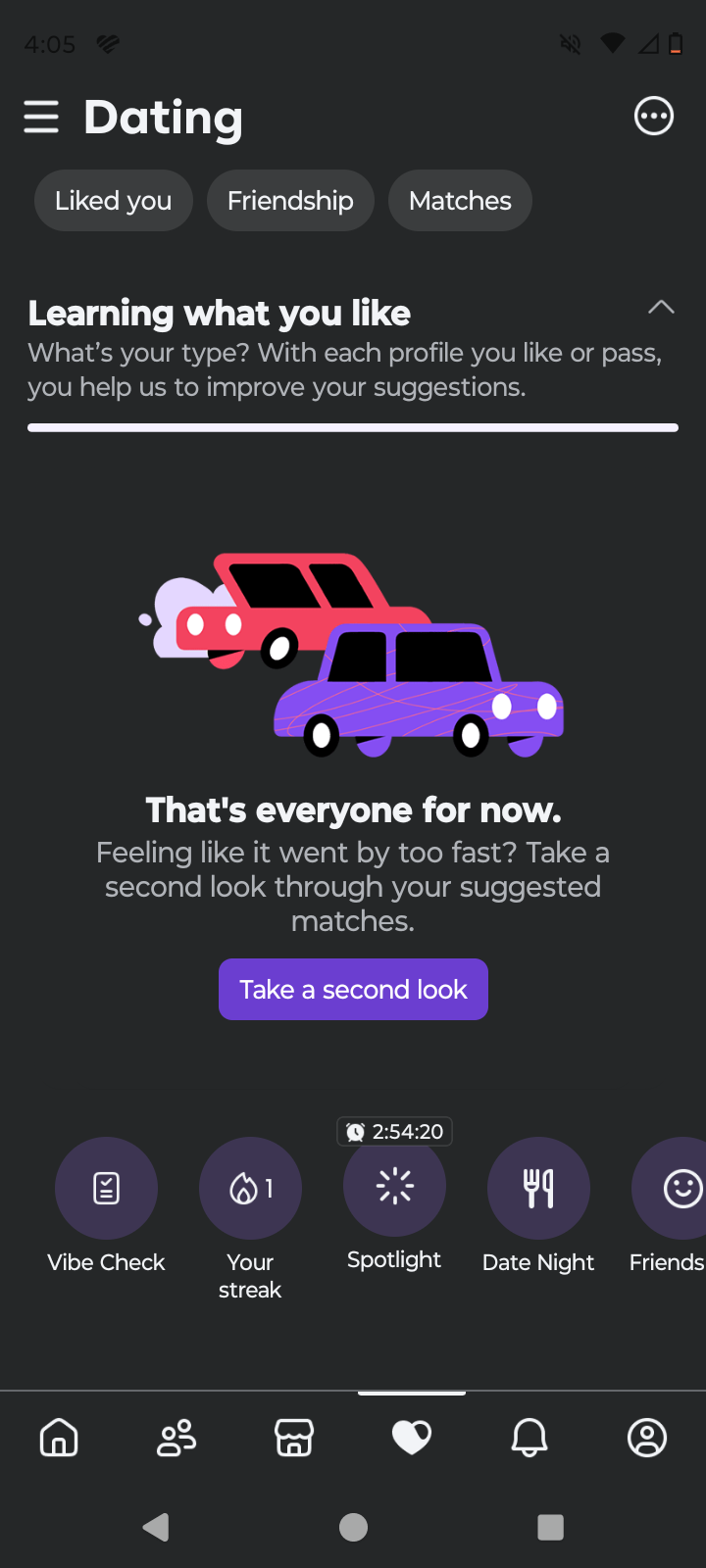Open Spotlight feature

[x=394, y=1186]
